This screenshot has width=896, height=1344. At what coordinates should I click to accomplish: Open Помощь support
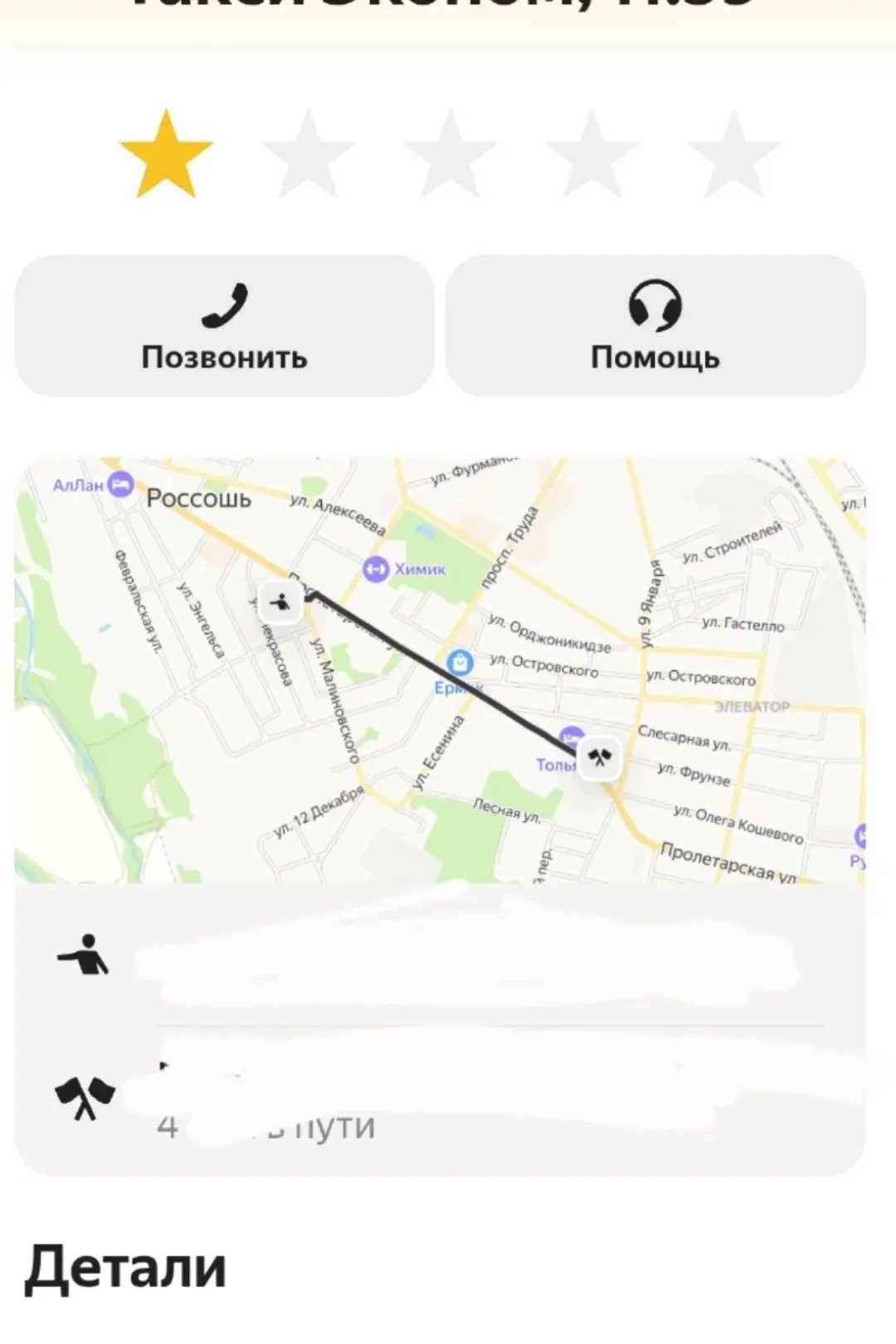tap(655, 325)
